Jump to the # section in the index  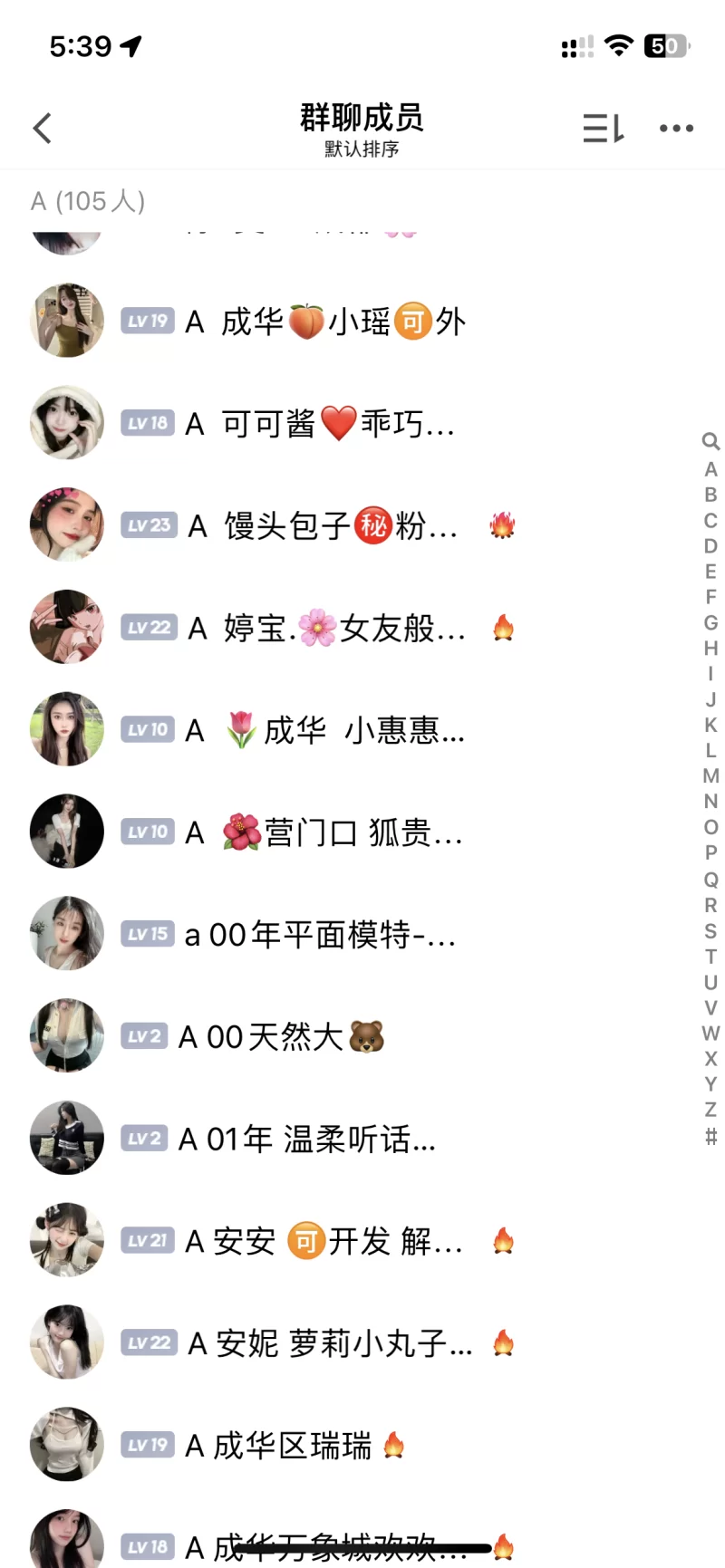click(710, 1136)
